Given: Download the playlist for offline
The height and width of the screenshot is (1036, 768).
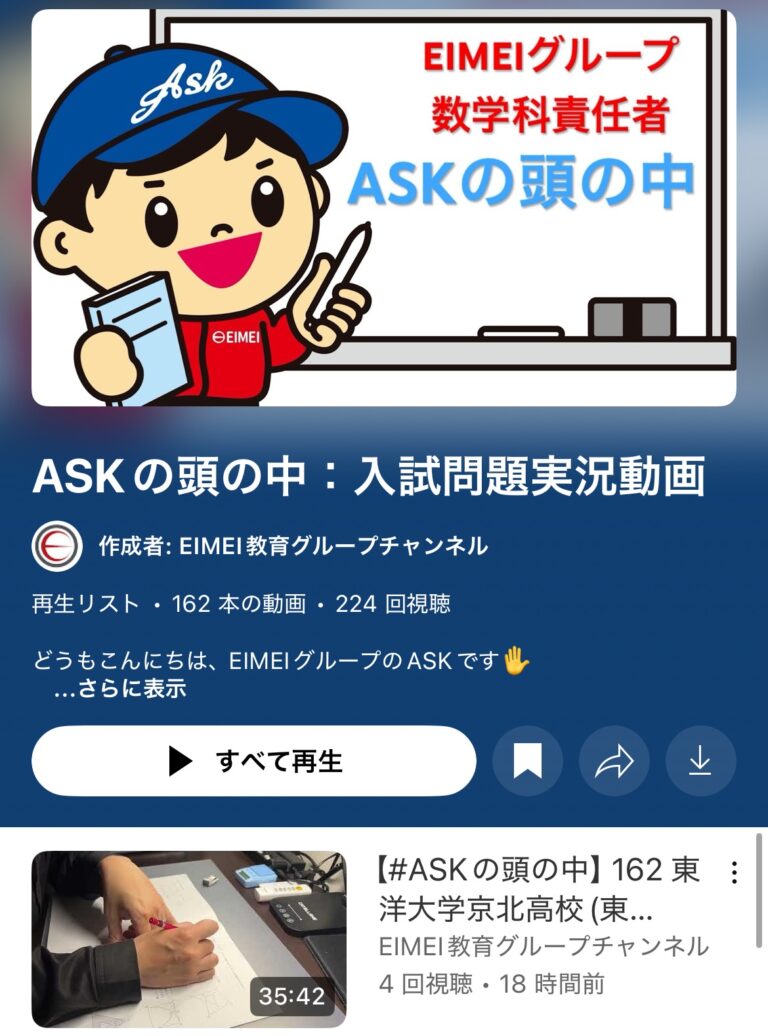Looking at the screenshot, I should pyautogui.click(x=700, y=762).
